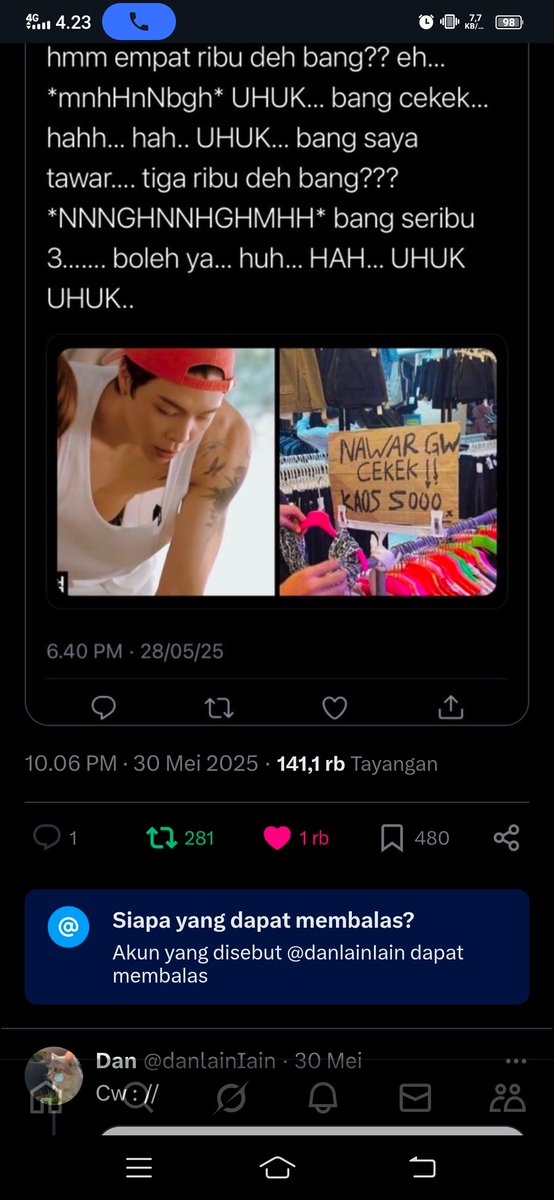Share the quoted tweet via upload icon
This screenshot has width=554, height=1200.
(451, 707)
